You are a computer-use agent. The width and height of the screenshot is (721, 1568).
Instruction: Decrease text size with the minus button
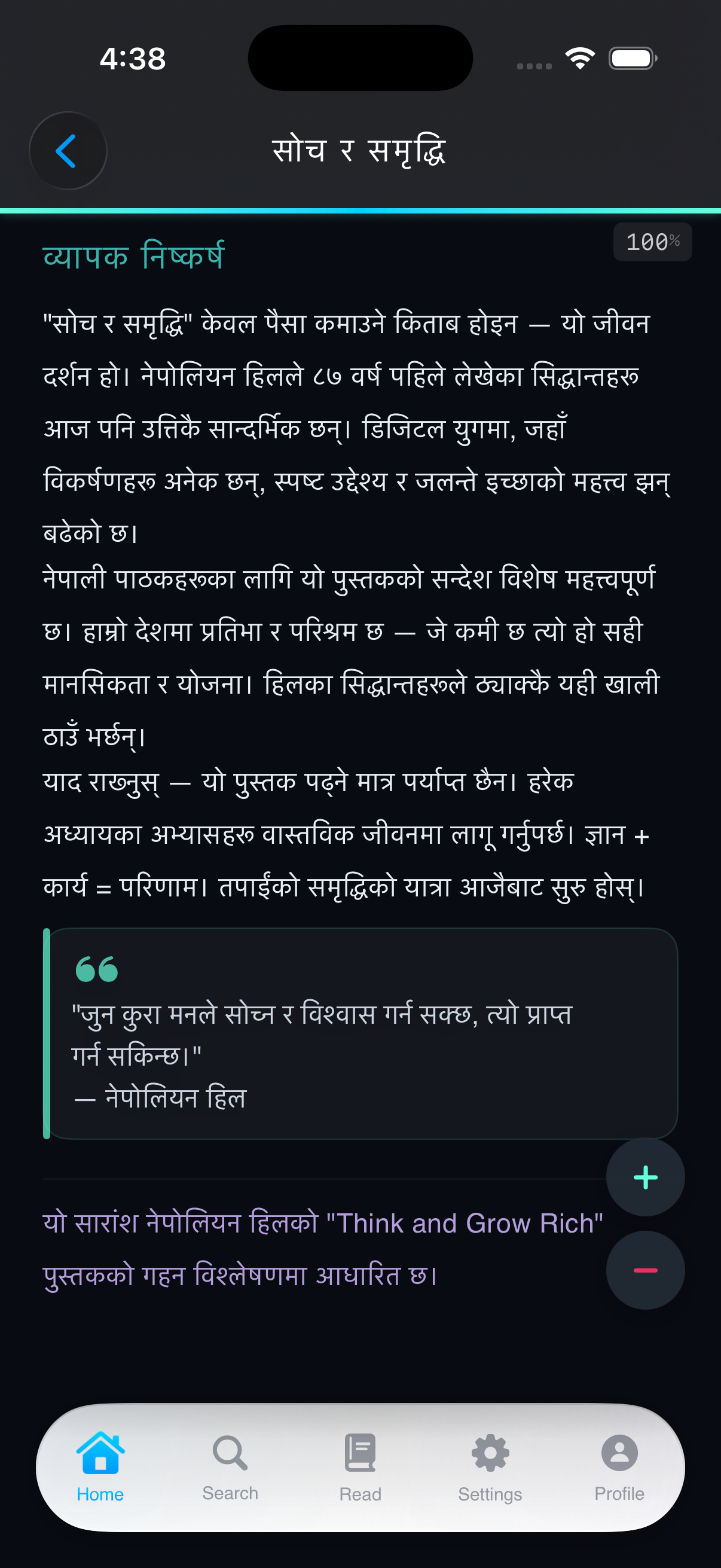(x=645, y=1270)
